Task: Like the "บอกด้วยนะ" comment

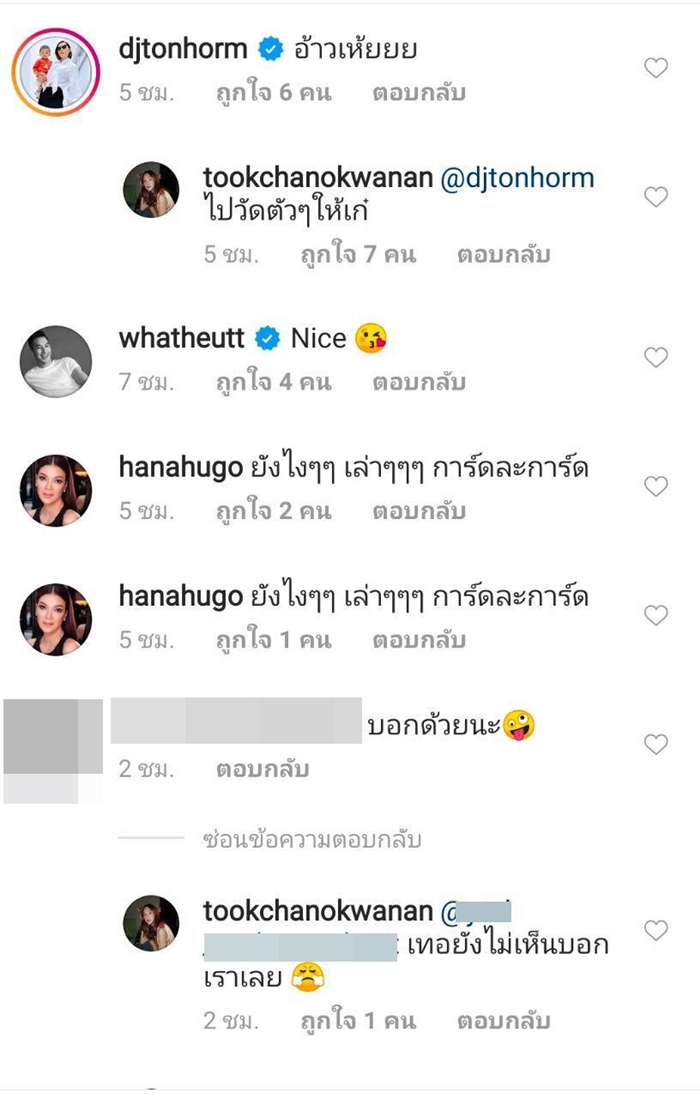Action: click(655, 744)
